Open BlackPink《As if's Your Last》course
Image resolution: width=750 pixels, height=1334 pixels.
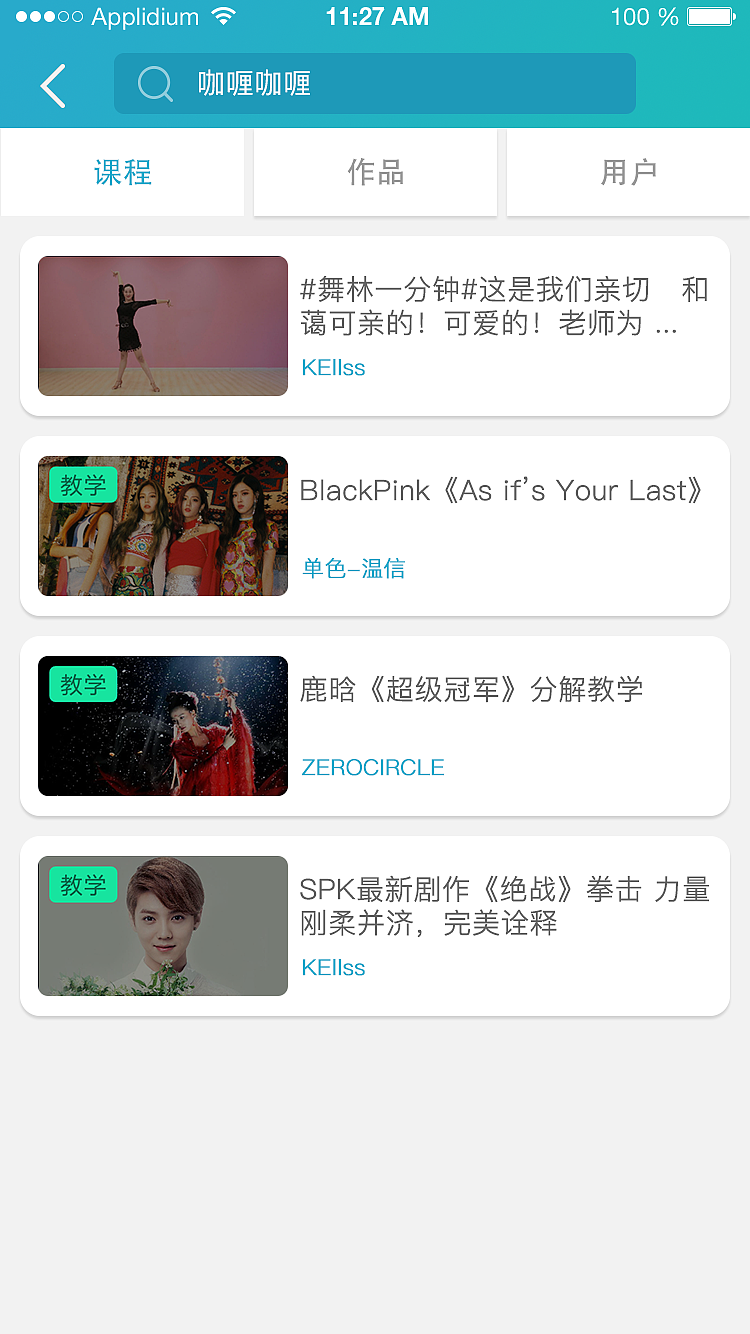click(375, 526)
